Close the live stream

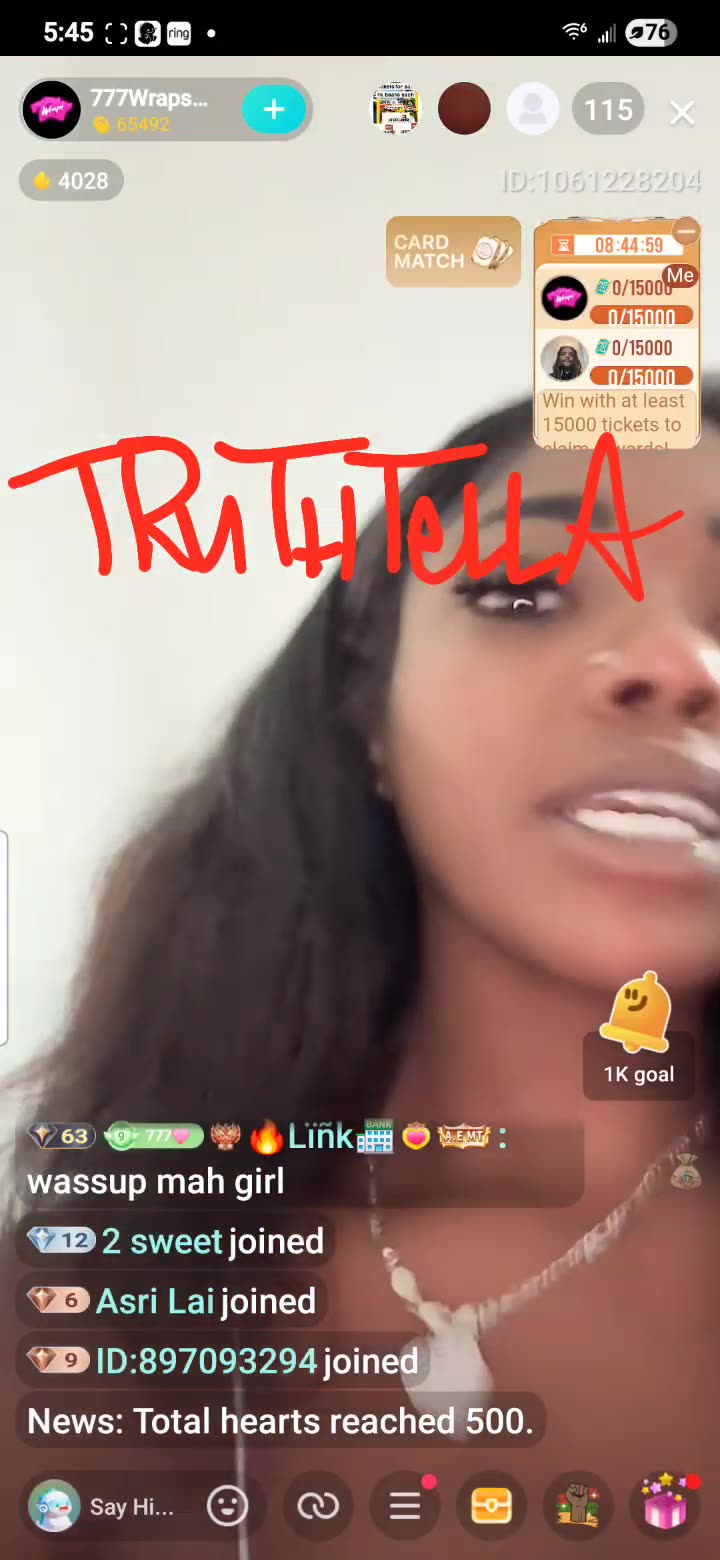click(682, 112)
